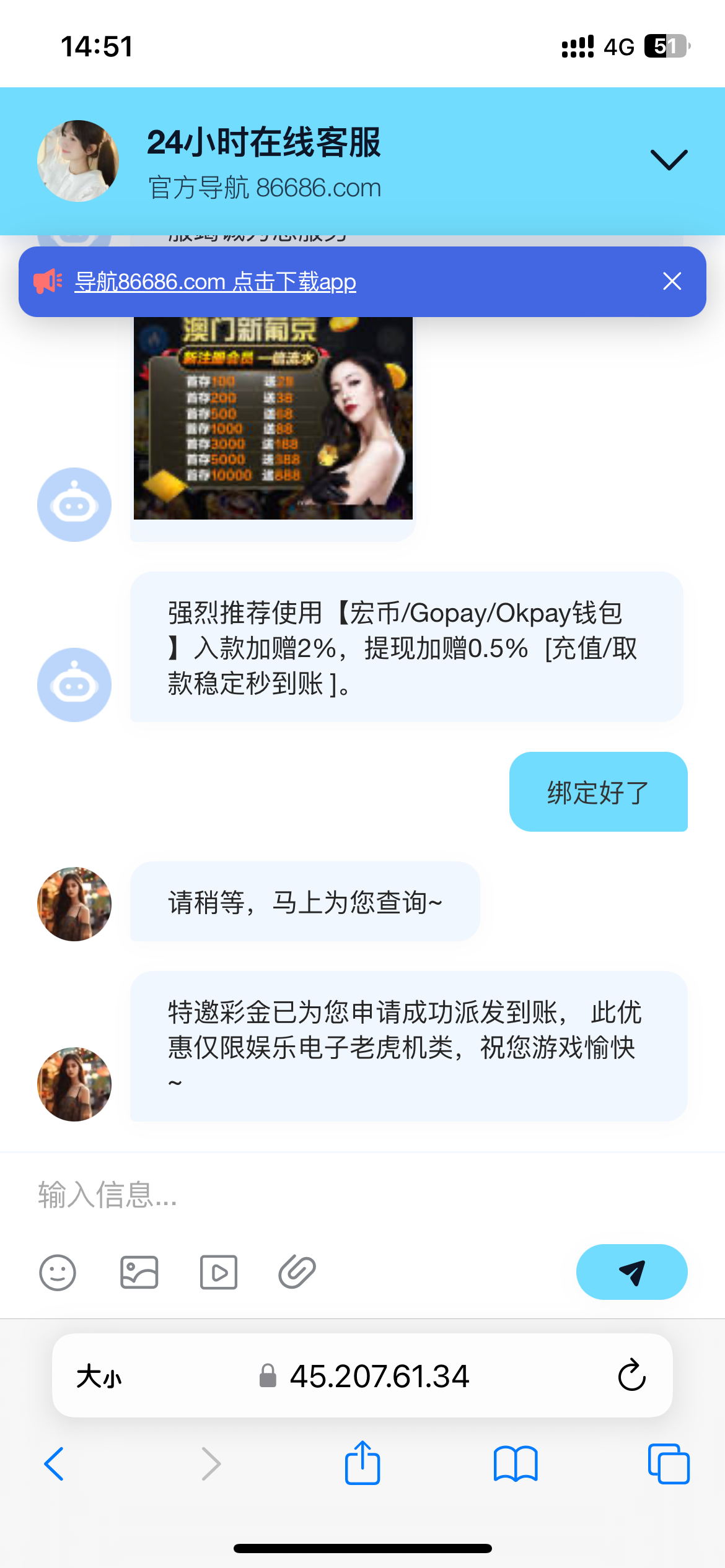Screen dimensions: 725x1568
Task: Reload the page
Action: point(632,1375)
